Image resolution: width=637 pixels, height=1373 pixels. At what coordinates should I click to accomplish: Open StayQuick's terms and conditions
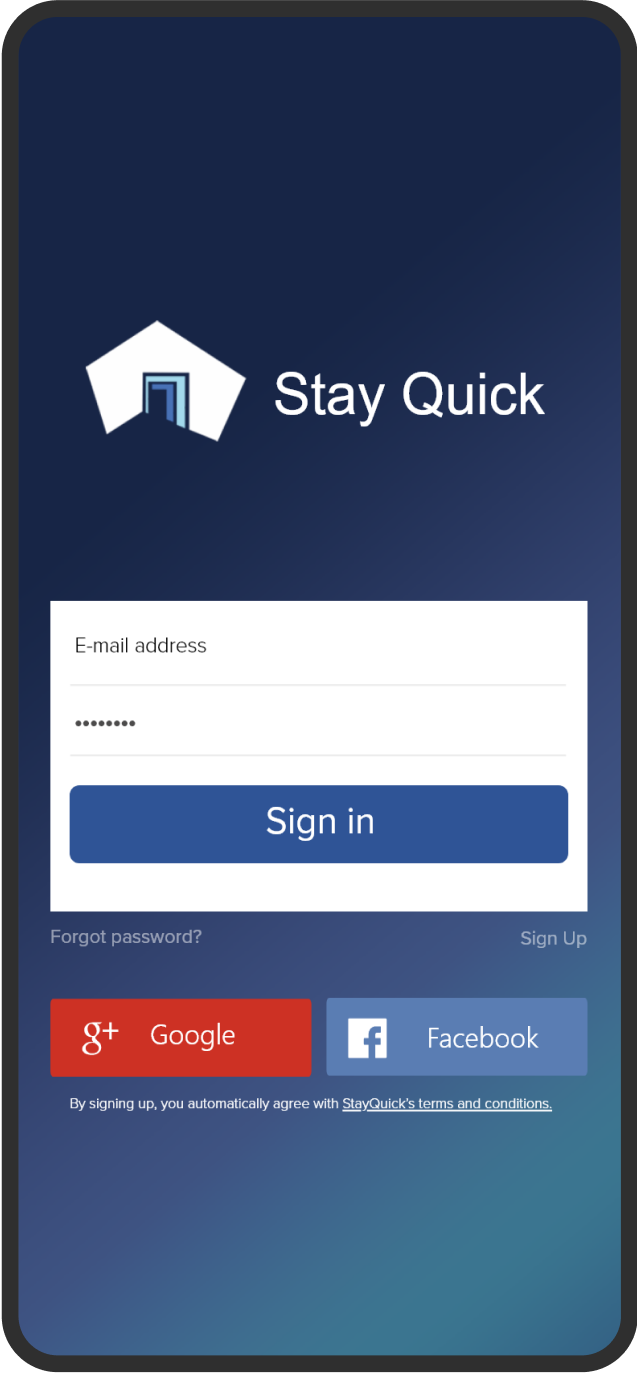447,1104
